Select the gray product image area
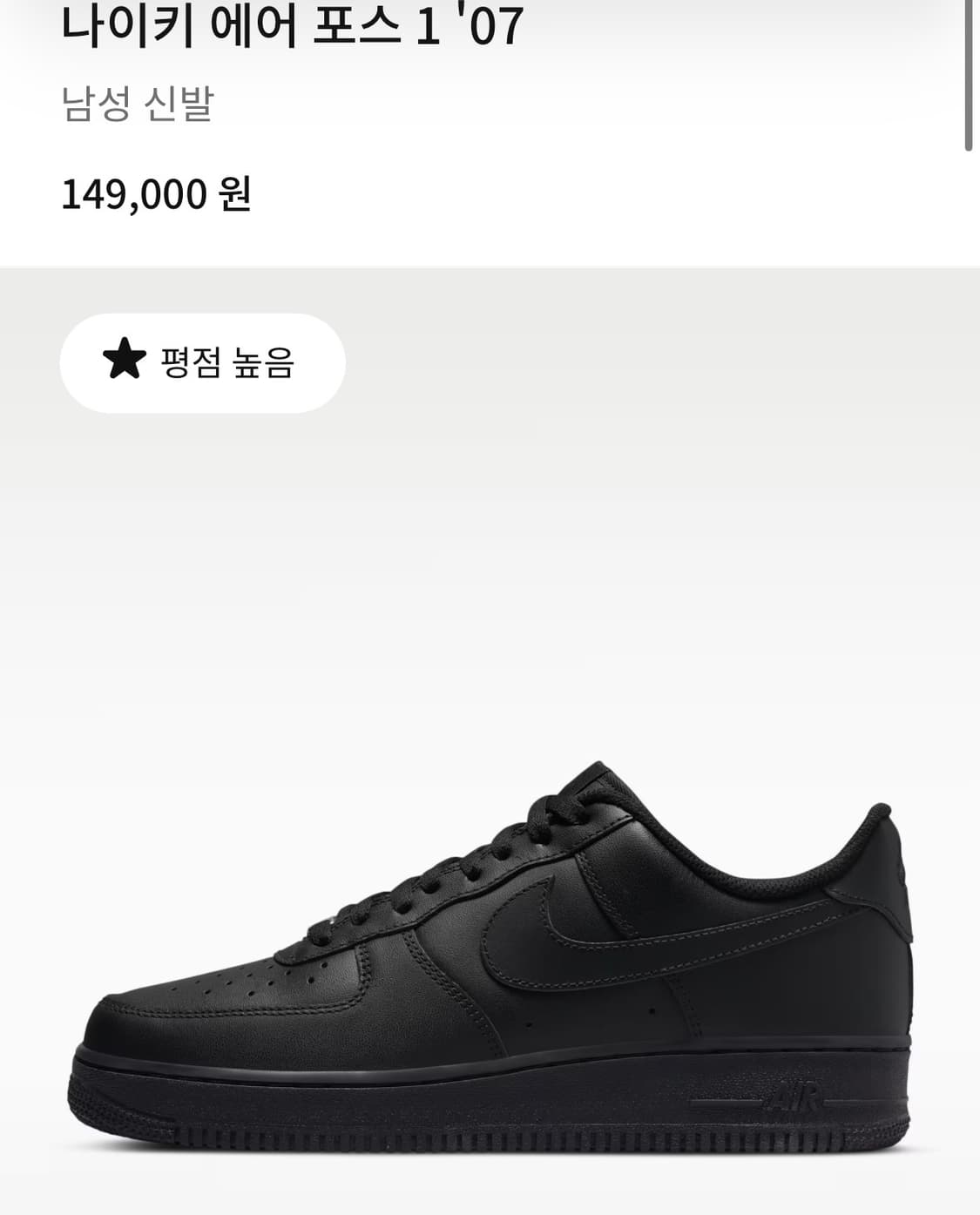980x1215 pixels. tap(488, 610)
